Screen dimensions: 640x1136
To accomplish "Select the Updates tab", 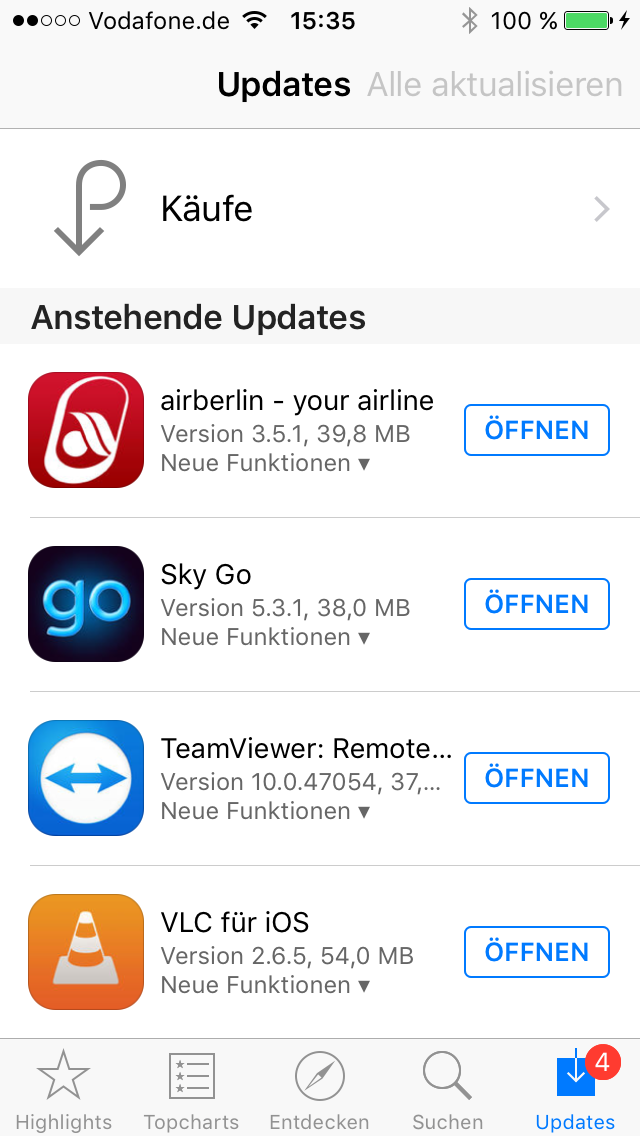I will click(575, 1089).
